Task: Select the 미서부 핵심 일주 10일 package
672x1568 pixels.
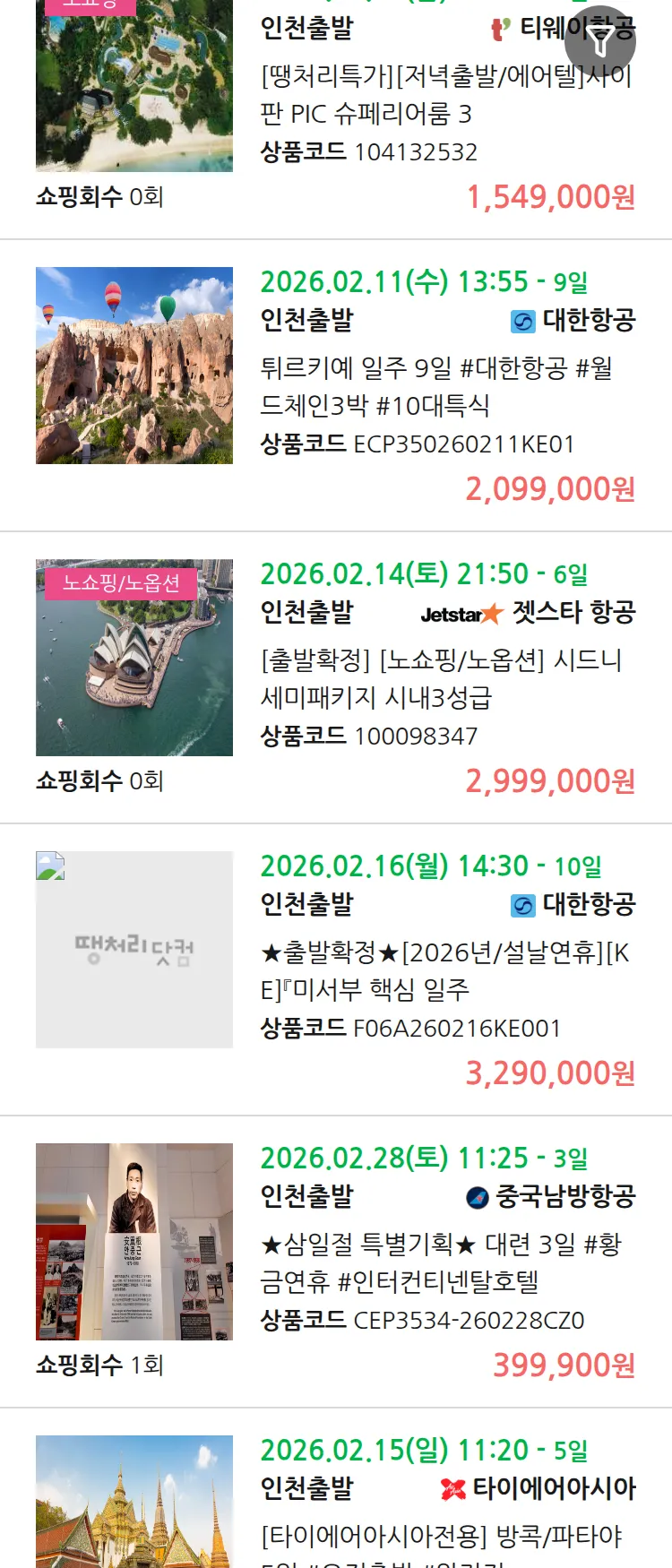Action: point(444,970)
